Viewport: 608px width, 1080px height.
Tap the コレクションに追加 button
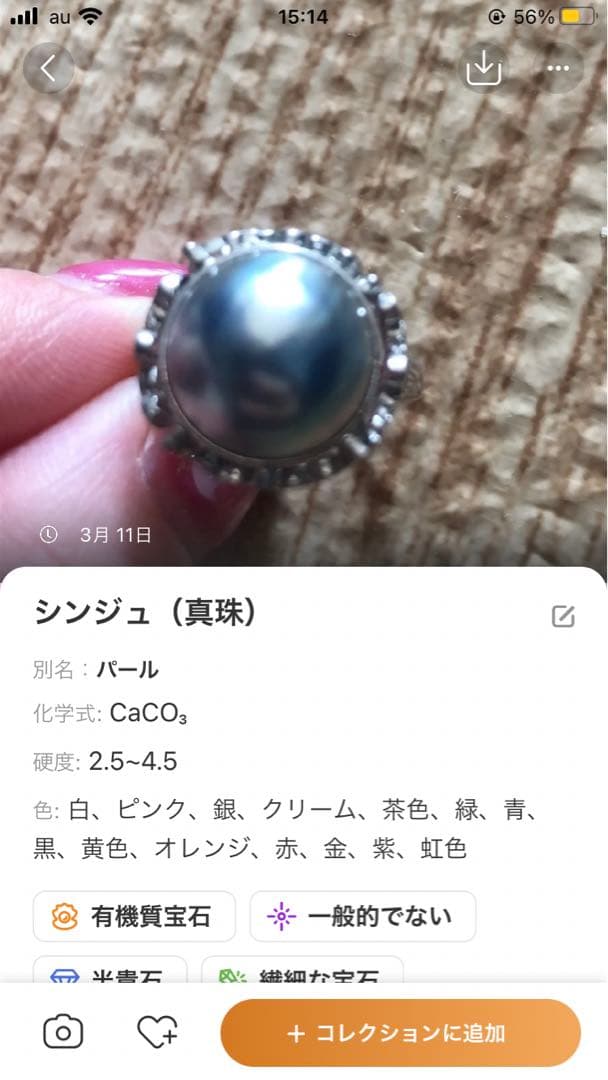tap(400, 1033)
